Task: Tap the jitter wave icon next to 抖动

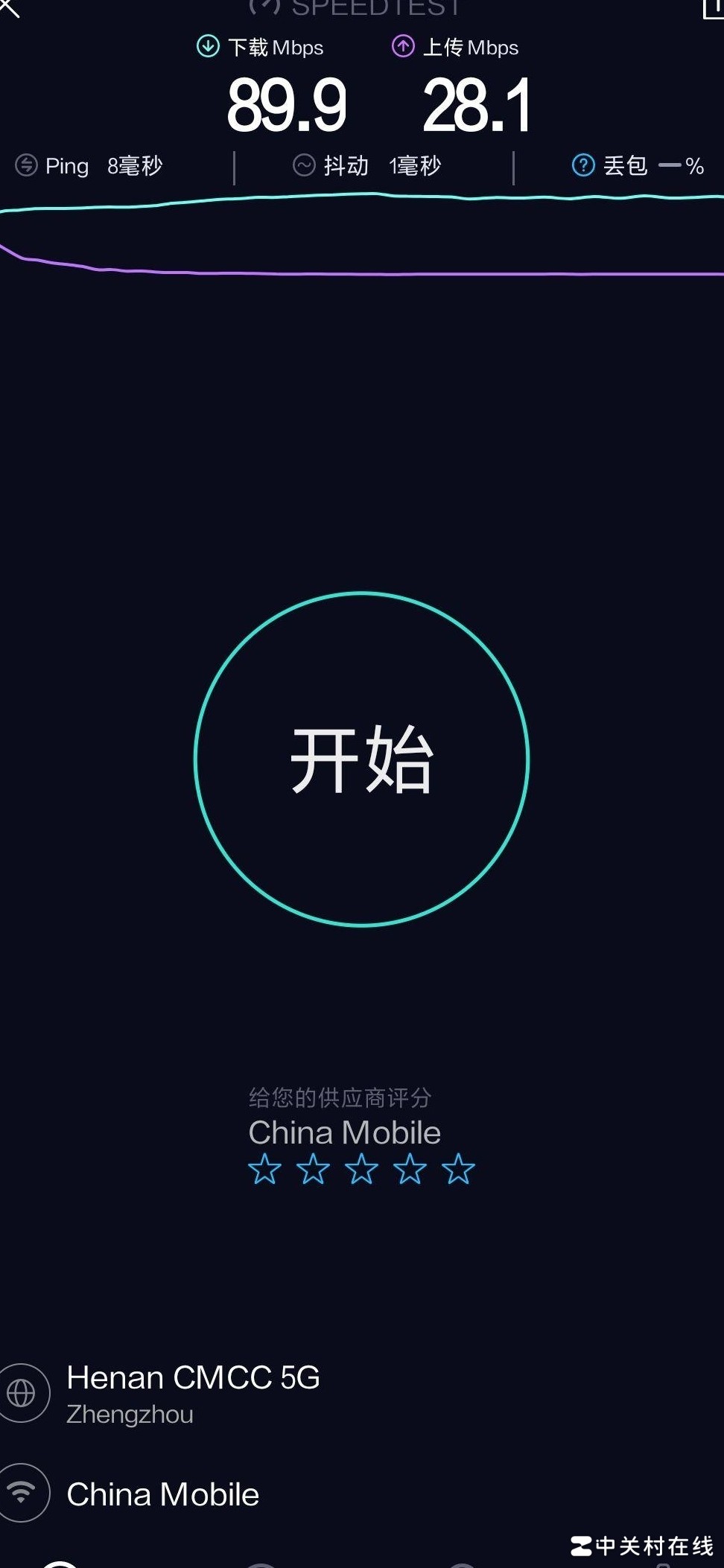Action: click(x=305, y=165)
